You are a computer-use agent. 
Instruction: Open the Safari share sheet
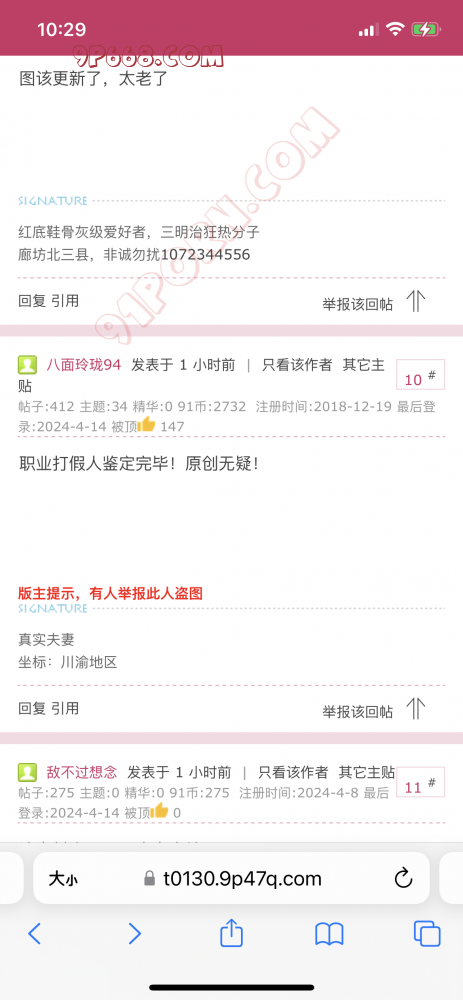point(232,932)
